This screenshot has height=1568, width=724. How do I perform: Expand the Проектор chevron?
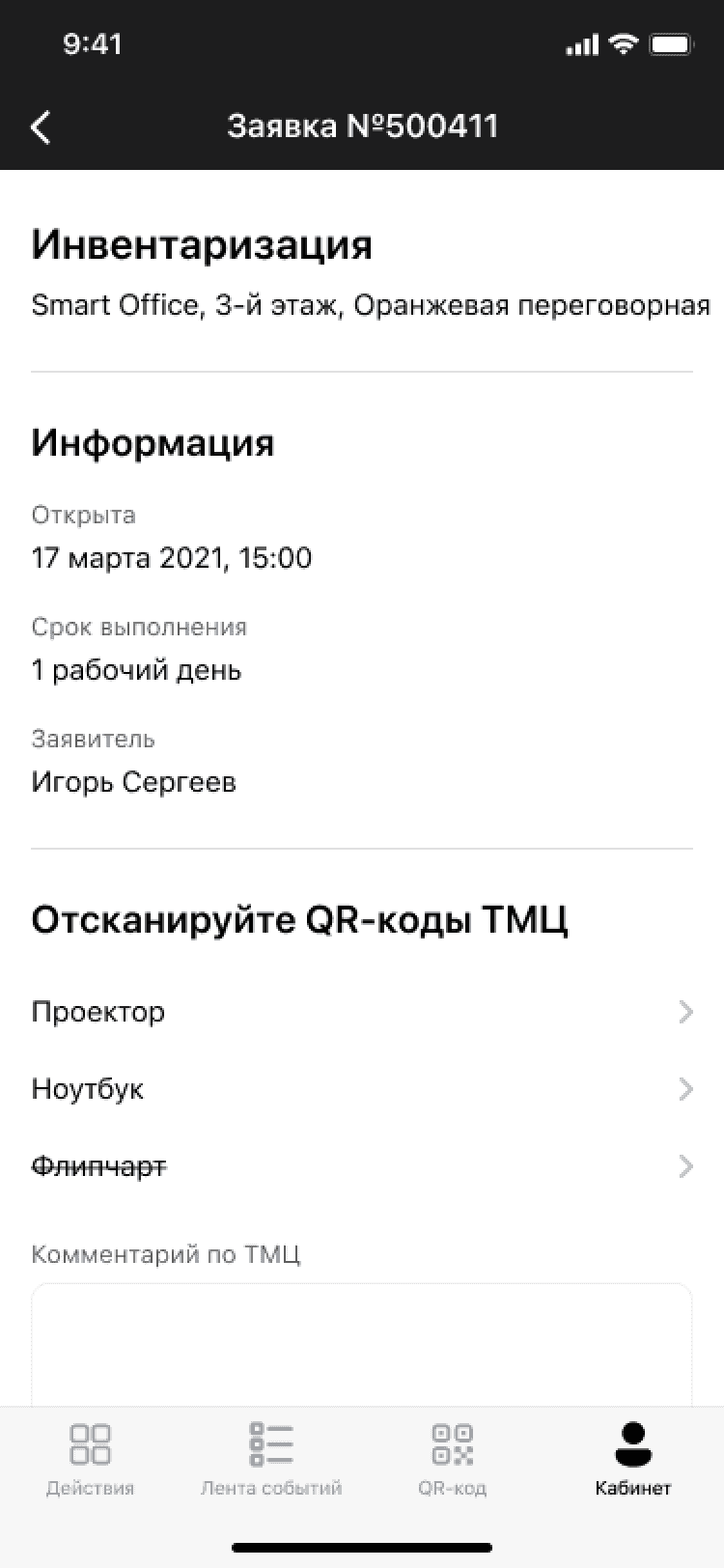pos(685,1012)
